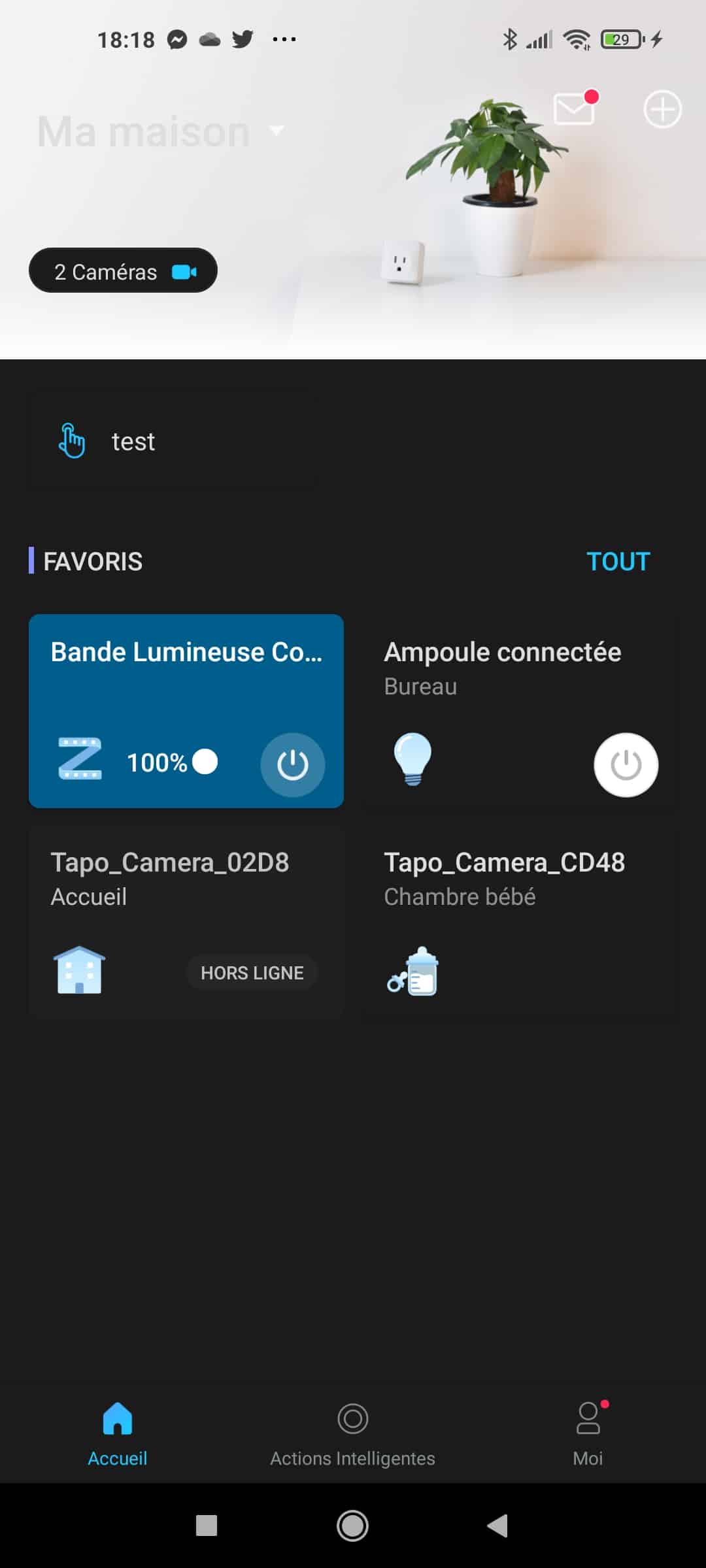Image resolution: width=706 pixels, height=1568 pixels.
Task: Toggle power of Ampoule connectée
Action: coord(626,764)
